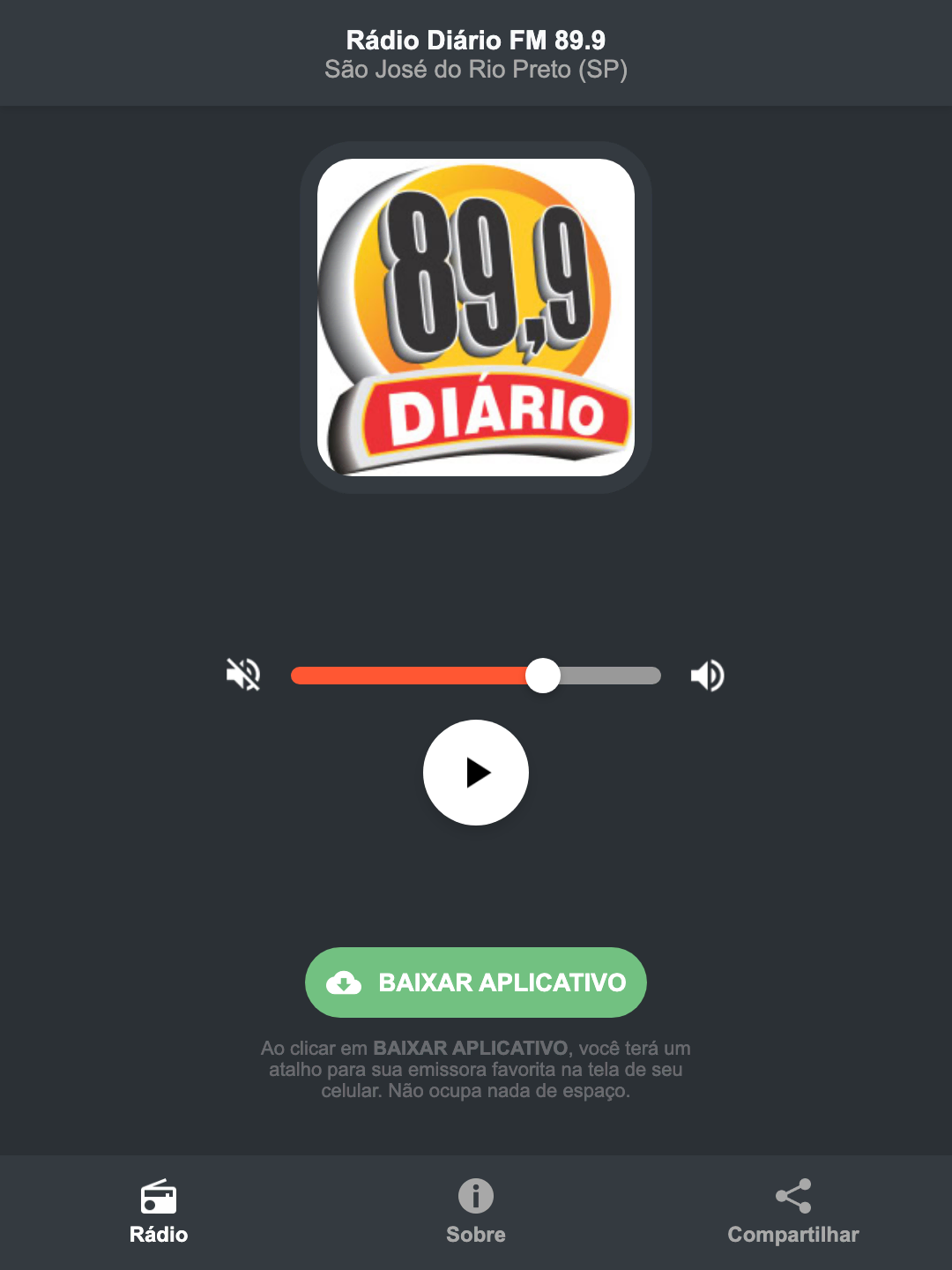Click the Compartilhar share icon
Viewport: 952px width, 1270px height.
792,1197
